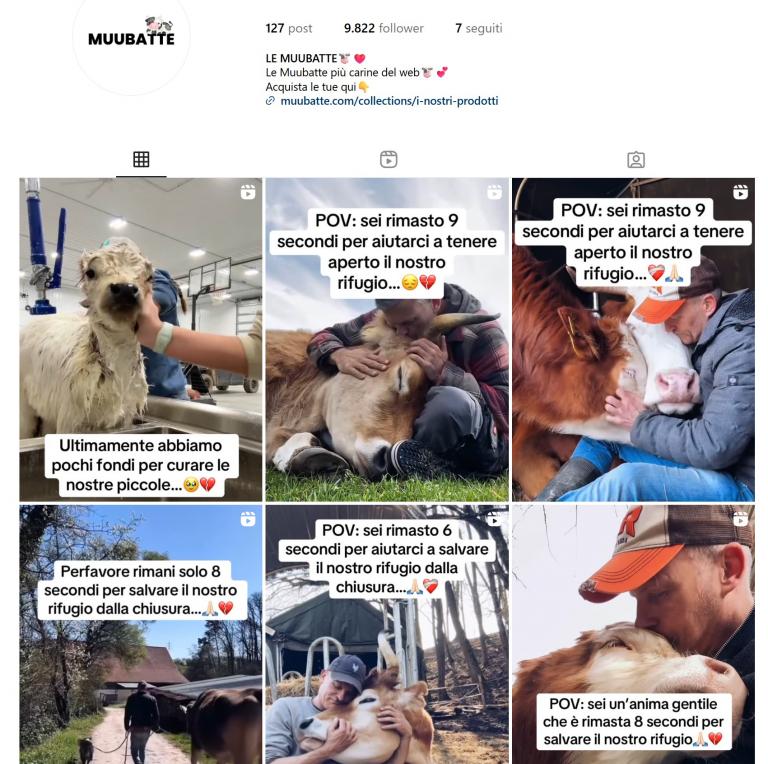768x764 pixels.
Task: Switch to the Reels tab
Action: tap(388, 159)
